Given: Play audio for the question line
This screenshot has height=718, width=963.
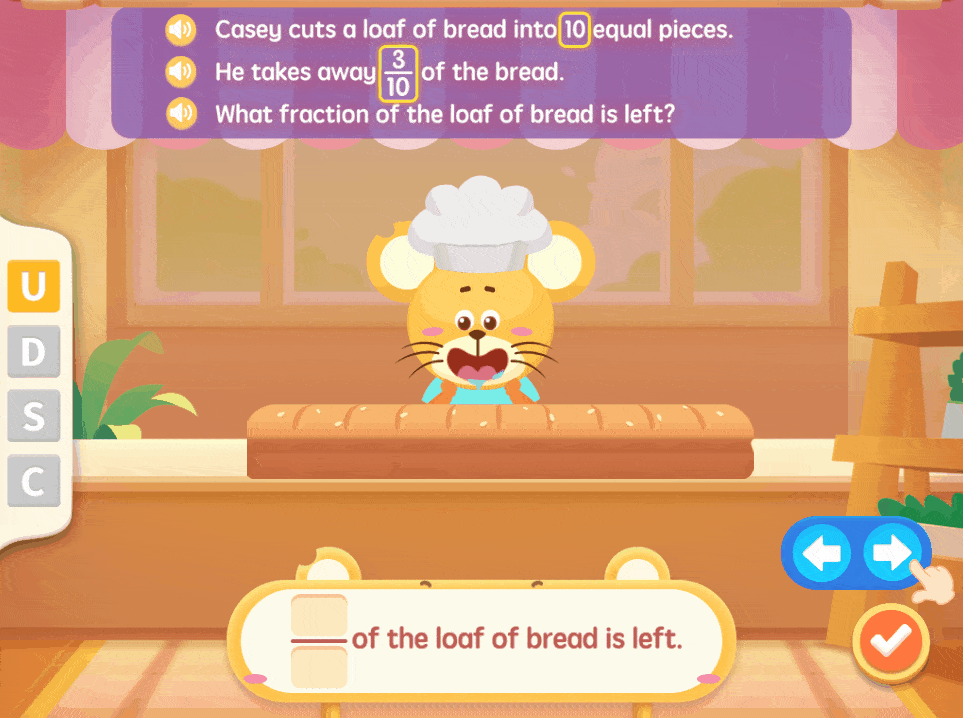Looking at the screenshot, I should [x=180, y=114].
